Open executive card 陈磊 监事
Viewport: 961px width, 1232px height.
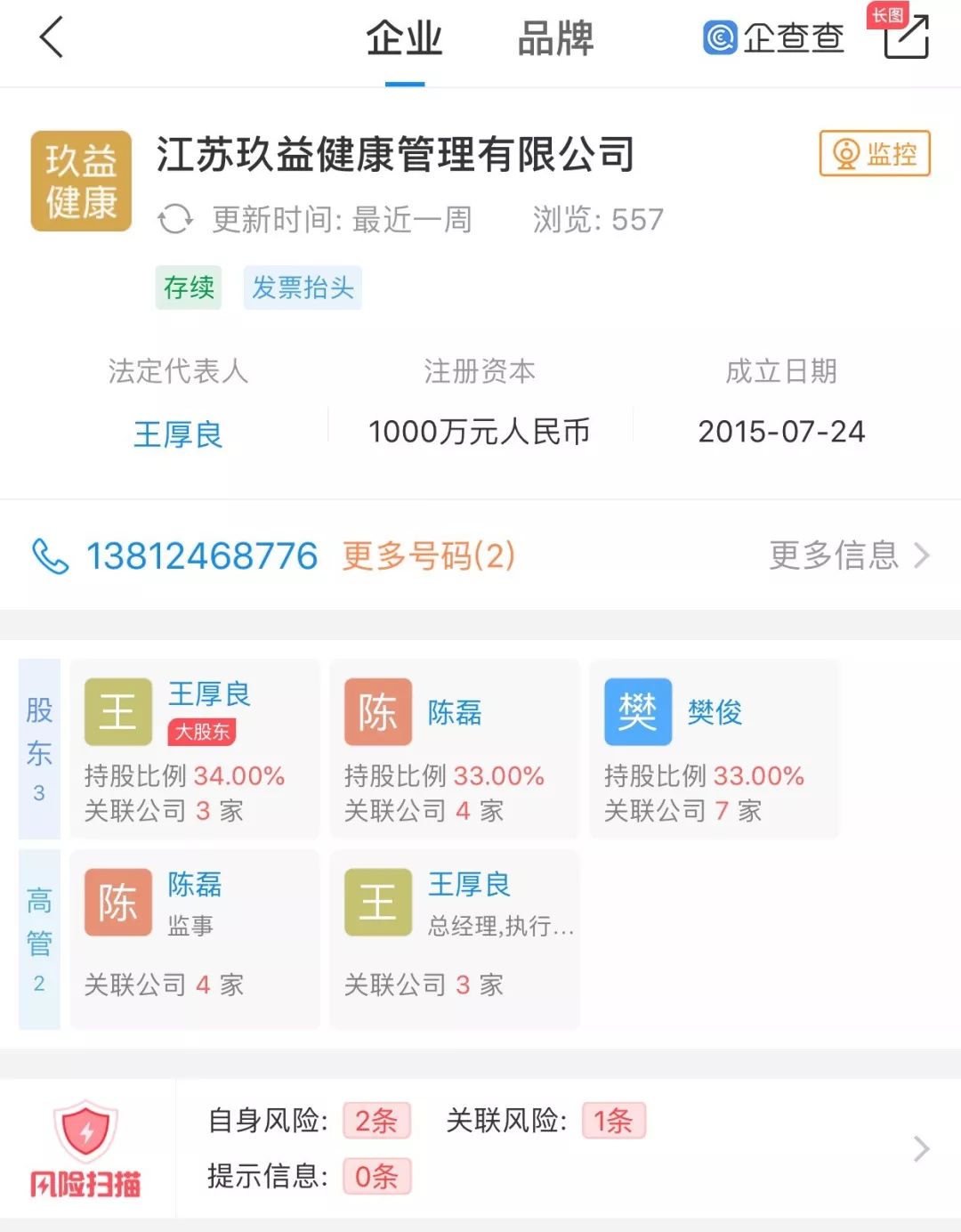click(194, 938)
